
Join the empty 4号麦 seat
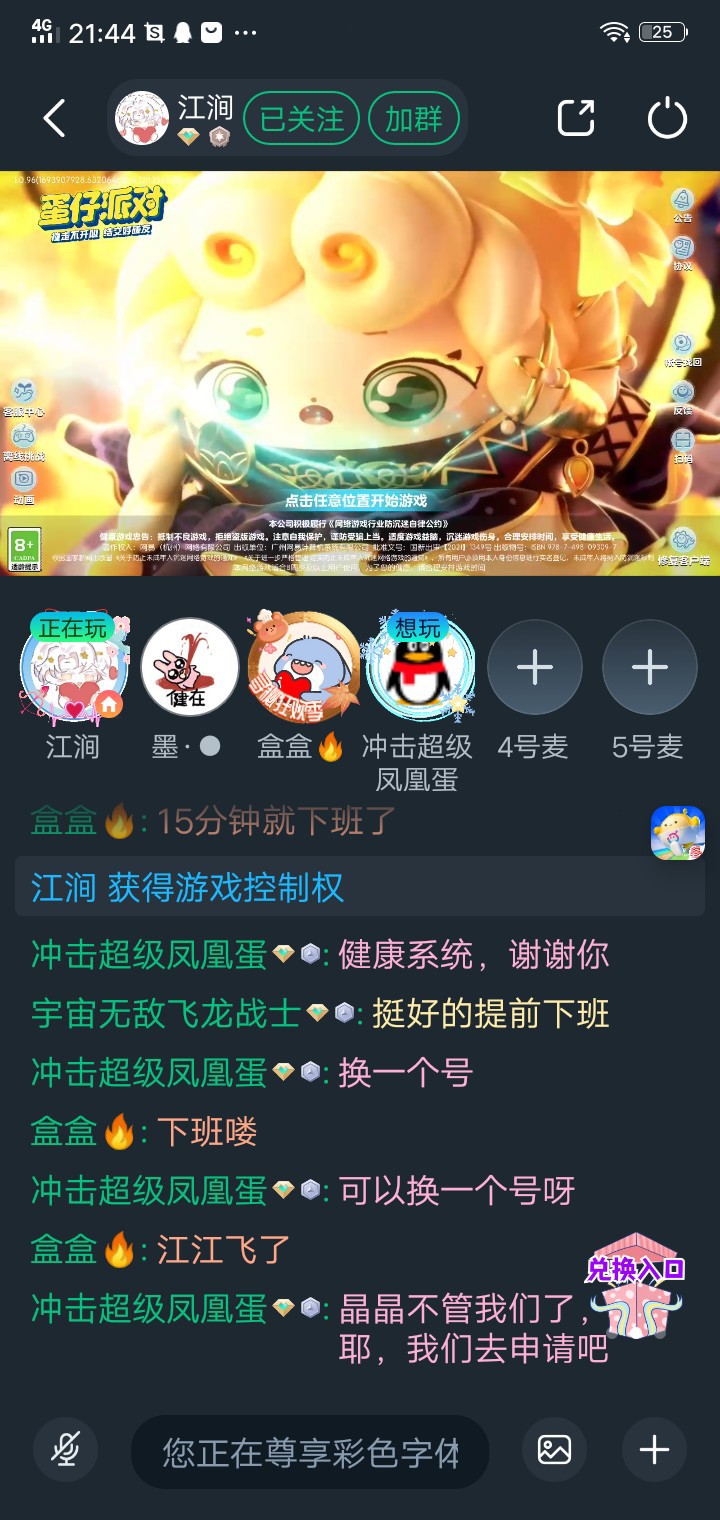[534, 668]
